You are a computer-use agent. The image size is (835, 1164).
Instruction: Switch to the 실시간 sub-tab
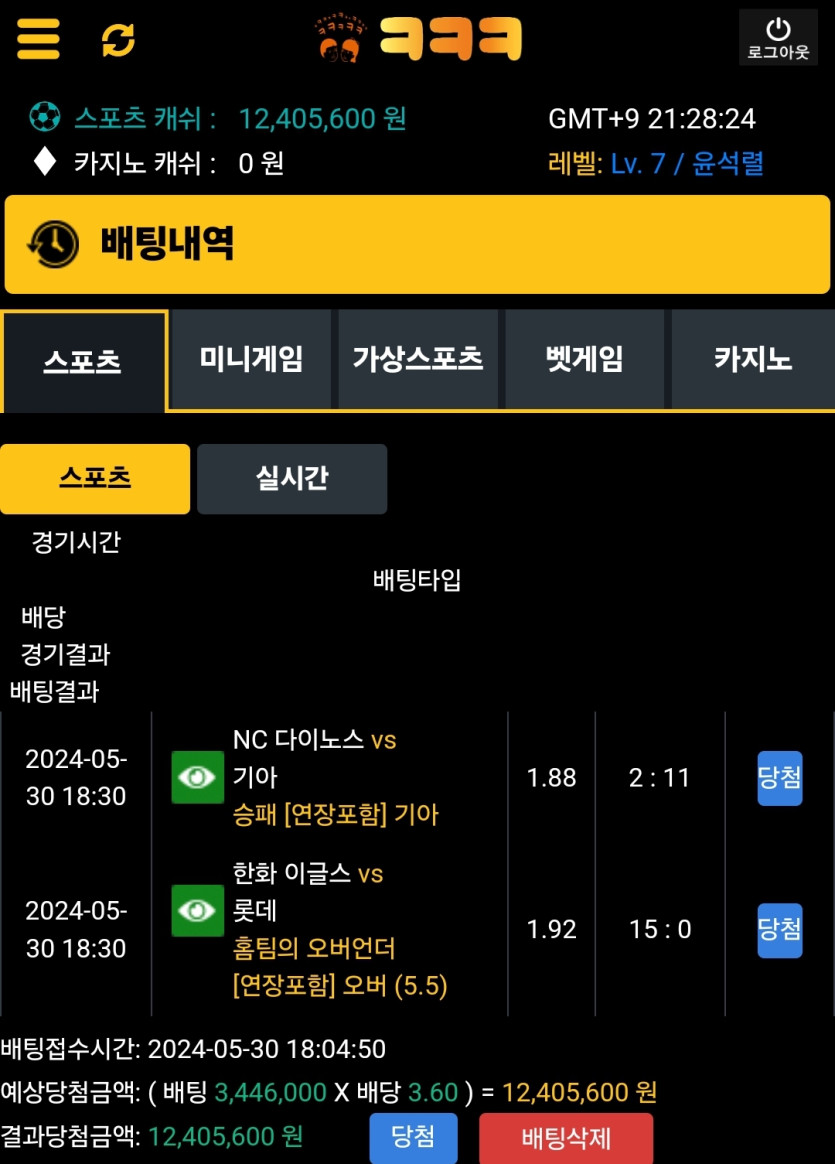tap(292, 479)
